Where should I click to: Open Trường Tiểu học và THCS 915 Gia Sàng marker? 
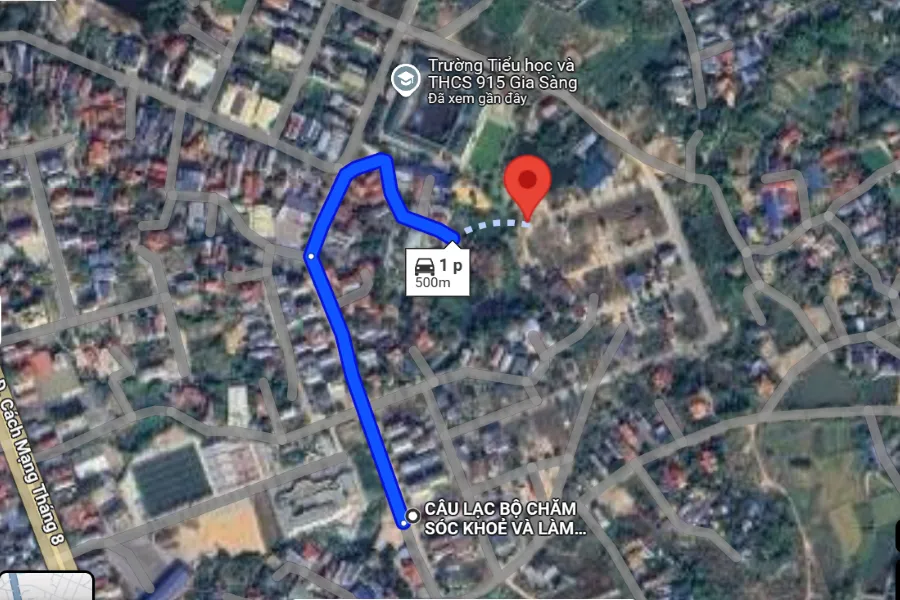(x=405, y=80)
